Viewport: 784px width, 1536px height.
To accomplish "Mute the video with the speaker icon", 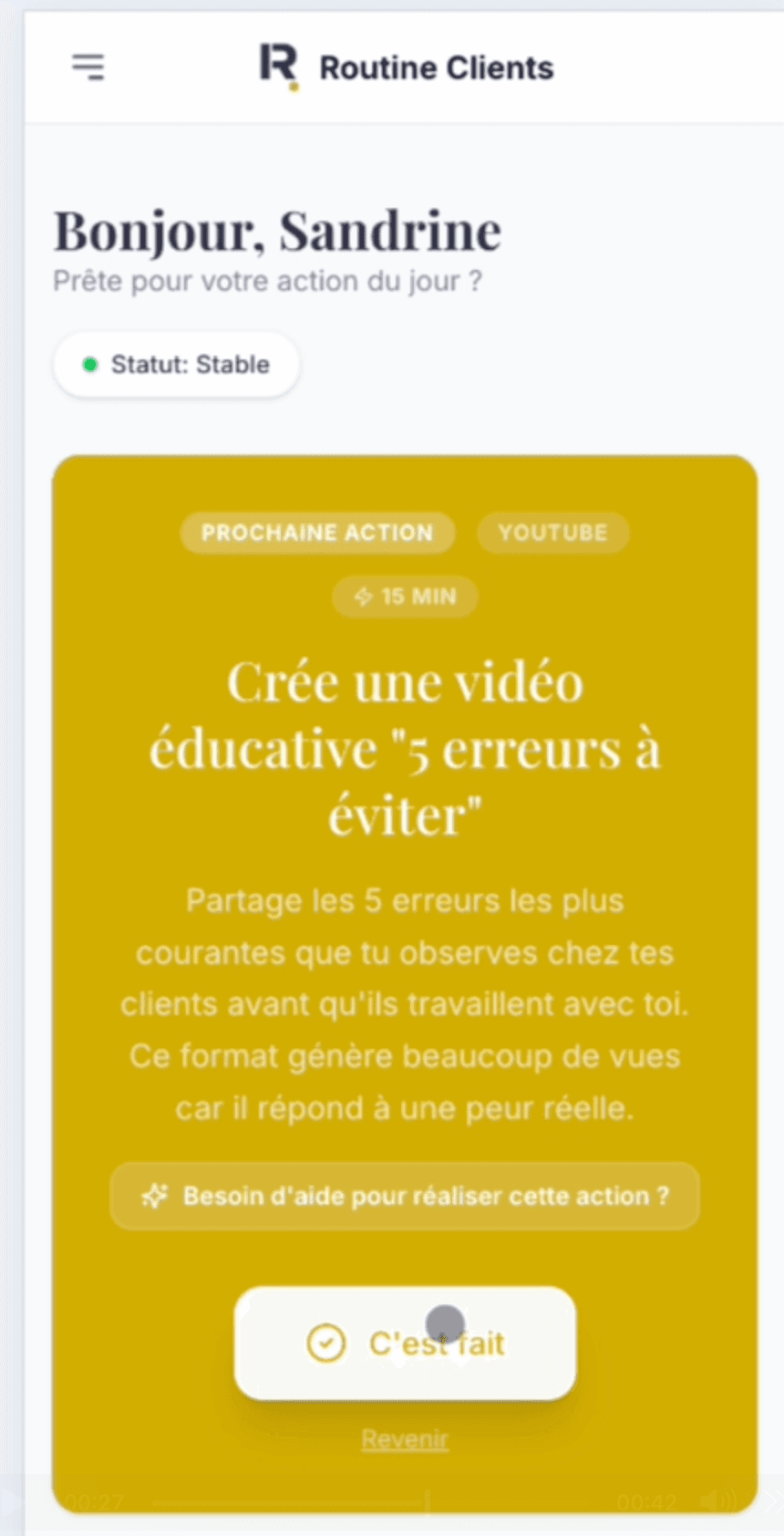I will [x=719, y=1500].
